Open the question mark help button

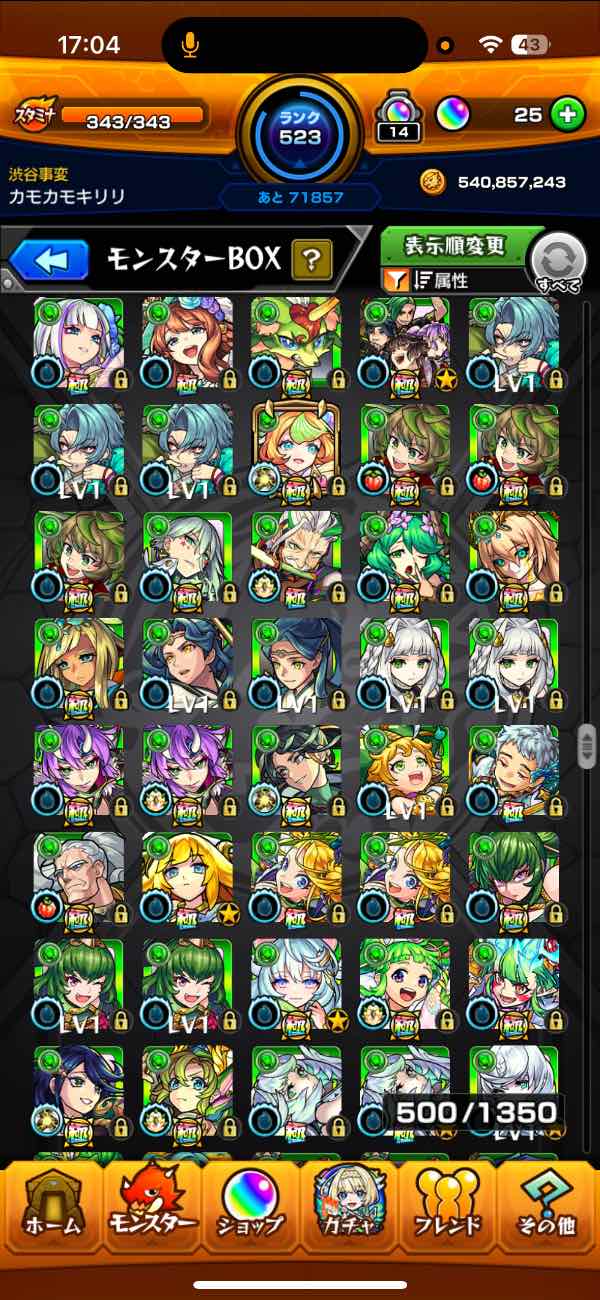tap(312, 261)
